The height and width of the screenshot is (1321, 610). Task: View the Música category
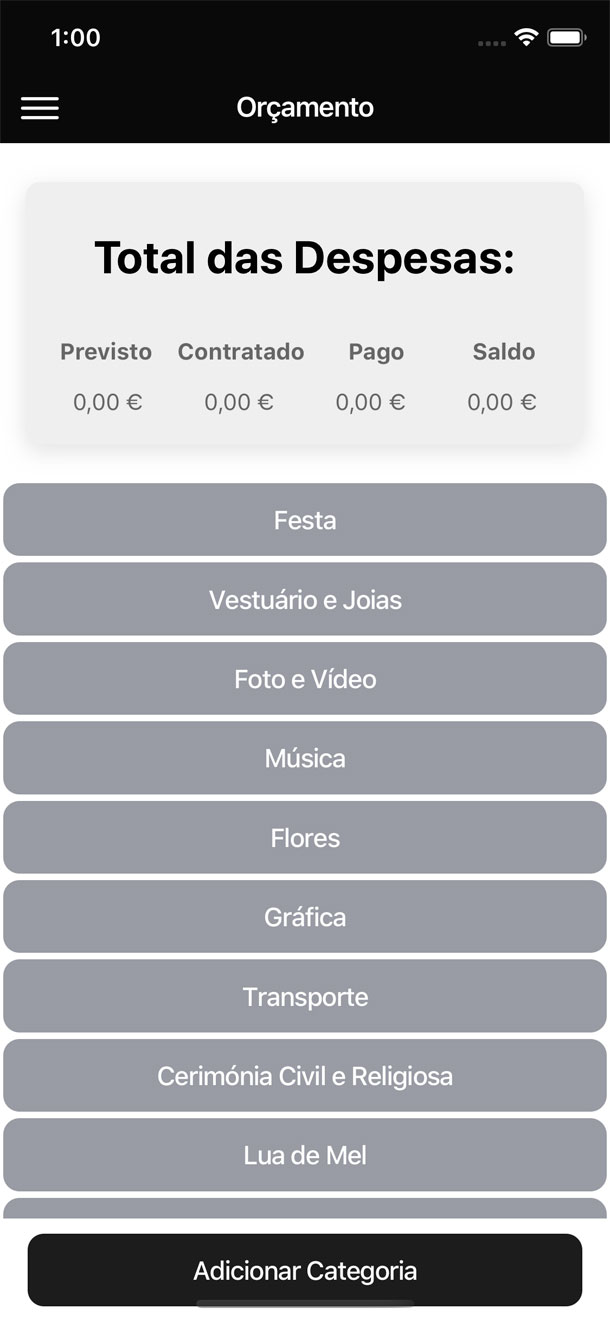tap(305, 758)
